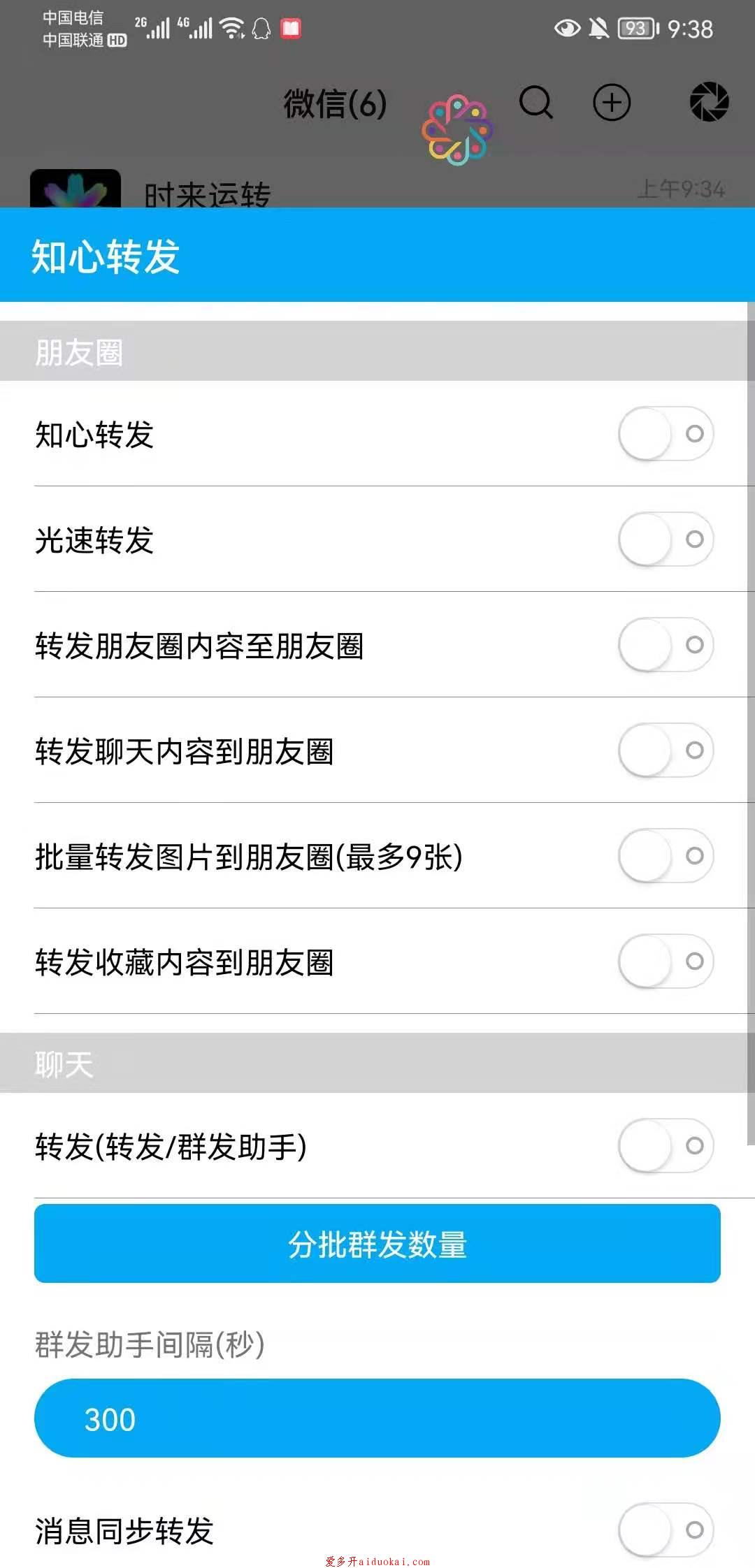Enable 转发聊天内容到朋友圈
Image resolution: width=755 pixels, height=1568 pixels.
[666, 750]
